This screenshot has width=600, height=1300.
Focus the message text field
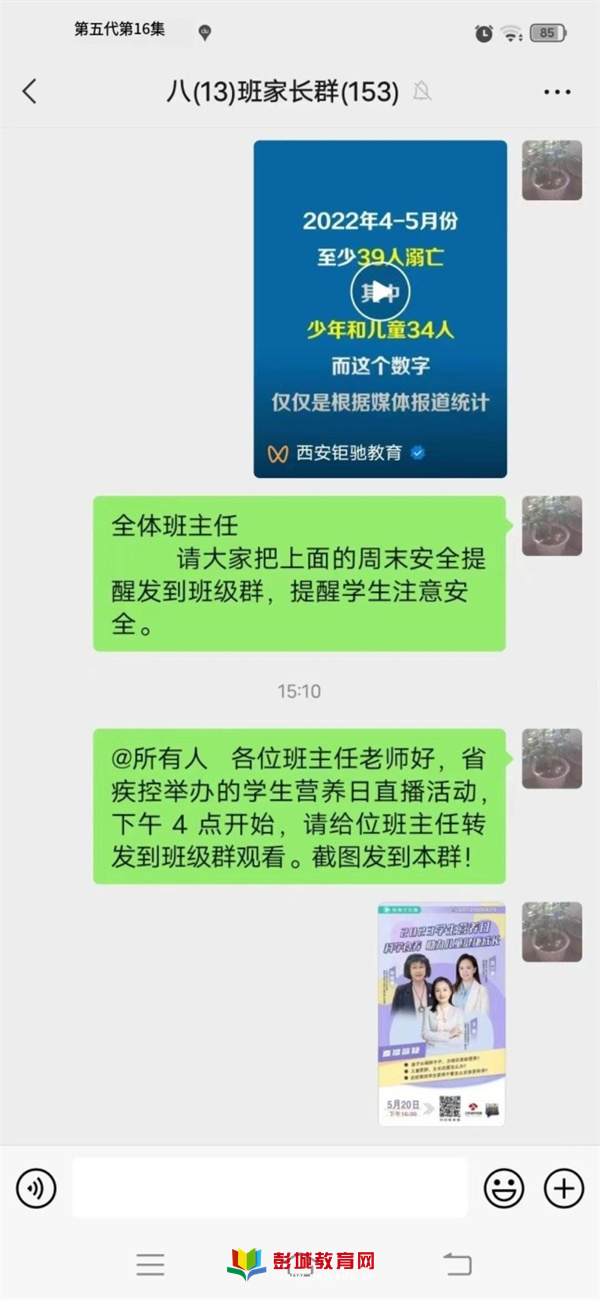(x=270, y=1188)
